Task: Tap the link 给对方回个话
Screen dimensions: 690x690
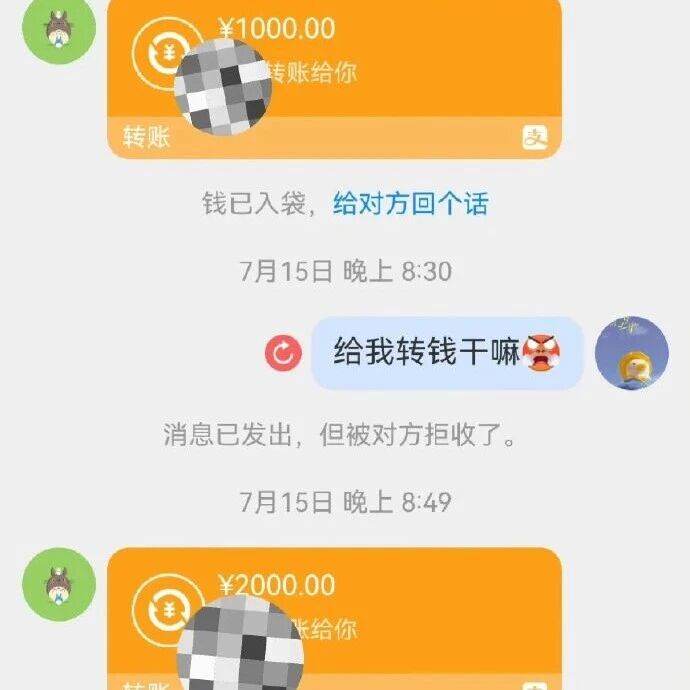Action: pyautogui.click(x=411, y=204)
